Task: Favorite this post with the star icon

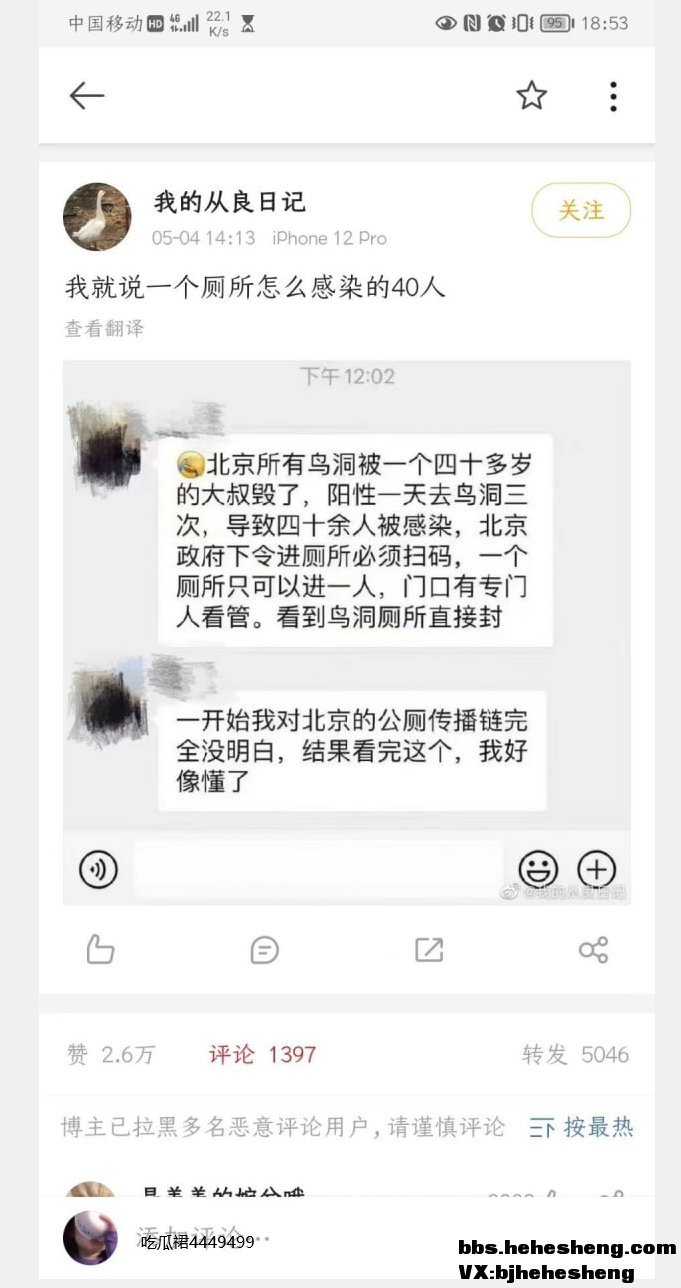Action: point(531,96)
